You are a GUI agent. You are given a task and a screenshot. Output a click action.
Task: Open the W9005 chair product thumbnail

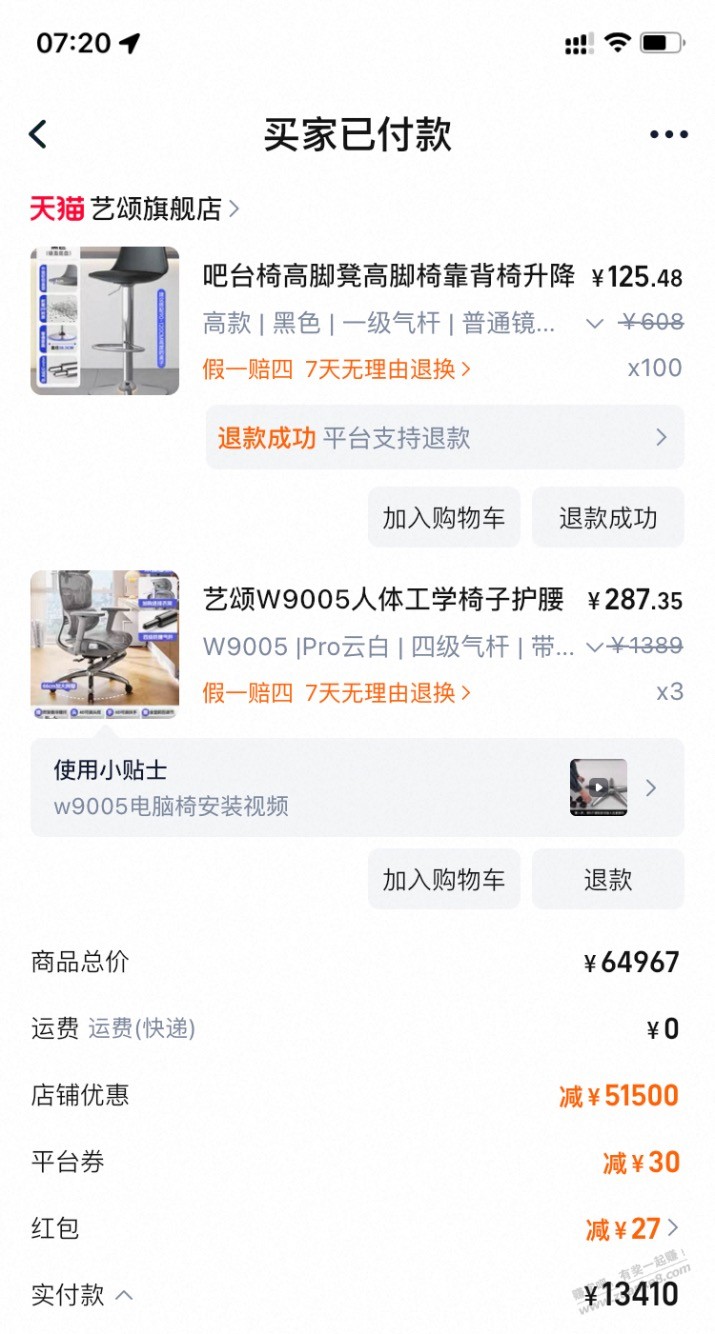[105, 643]
